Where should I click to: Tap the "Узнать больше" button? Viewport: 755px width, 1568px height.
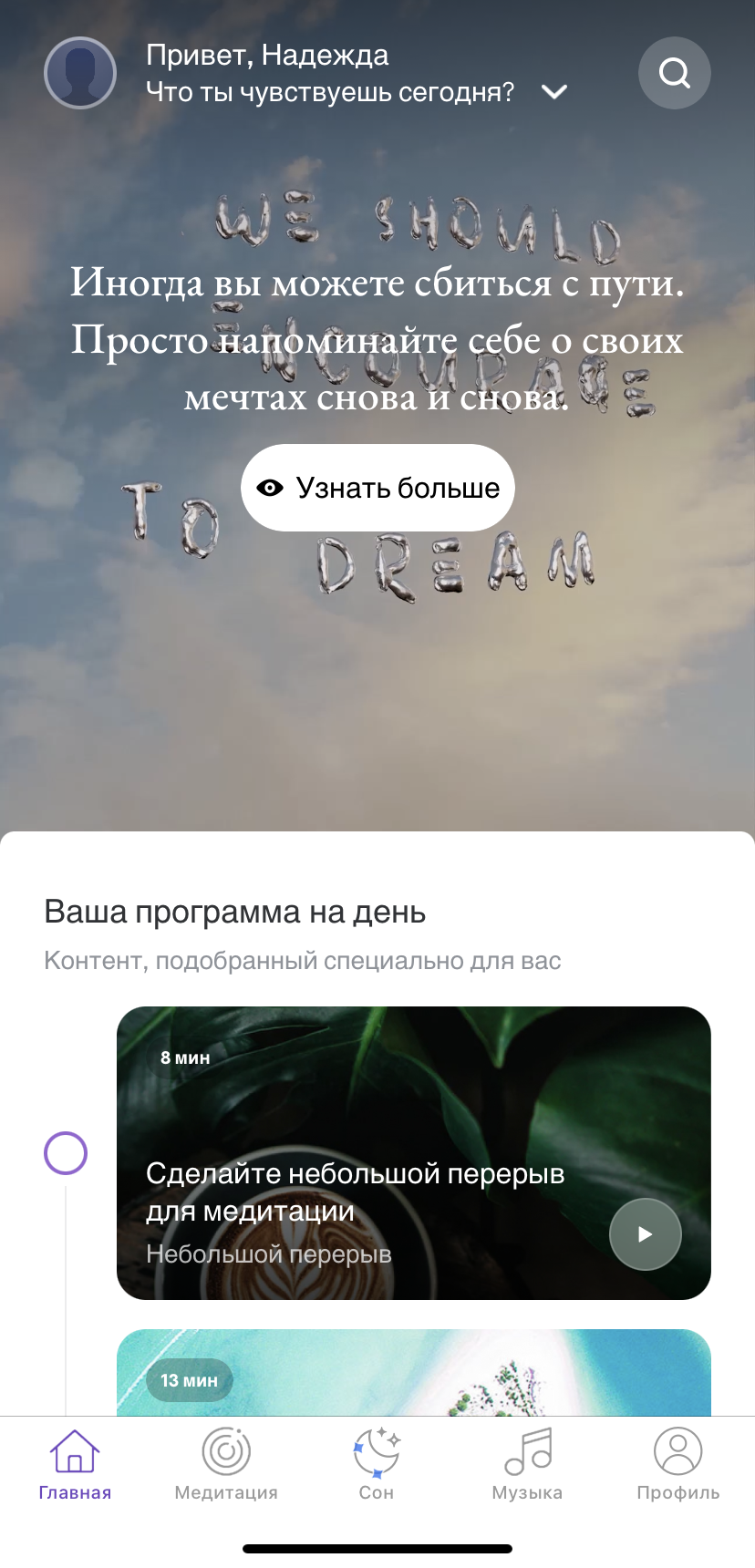click(x=377, y=488)
